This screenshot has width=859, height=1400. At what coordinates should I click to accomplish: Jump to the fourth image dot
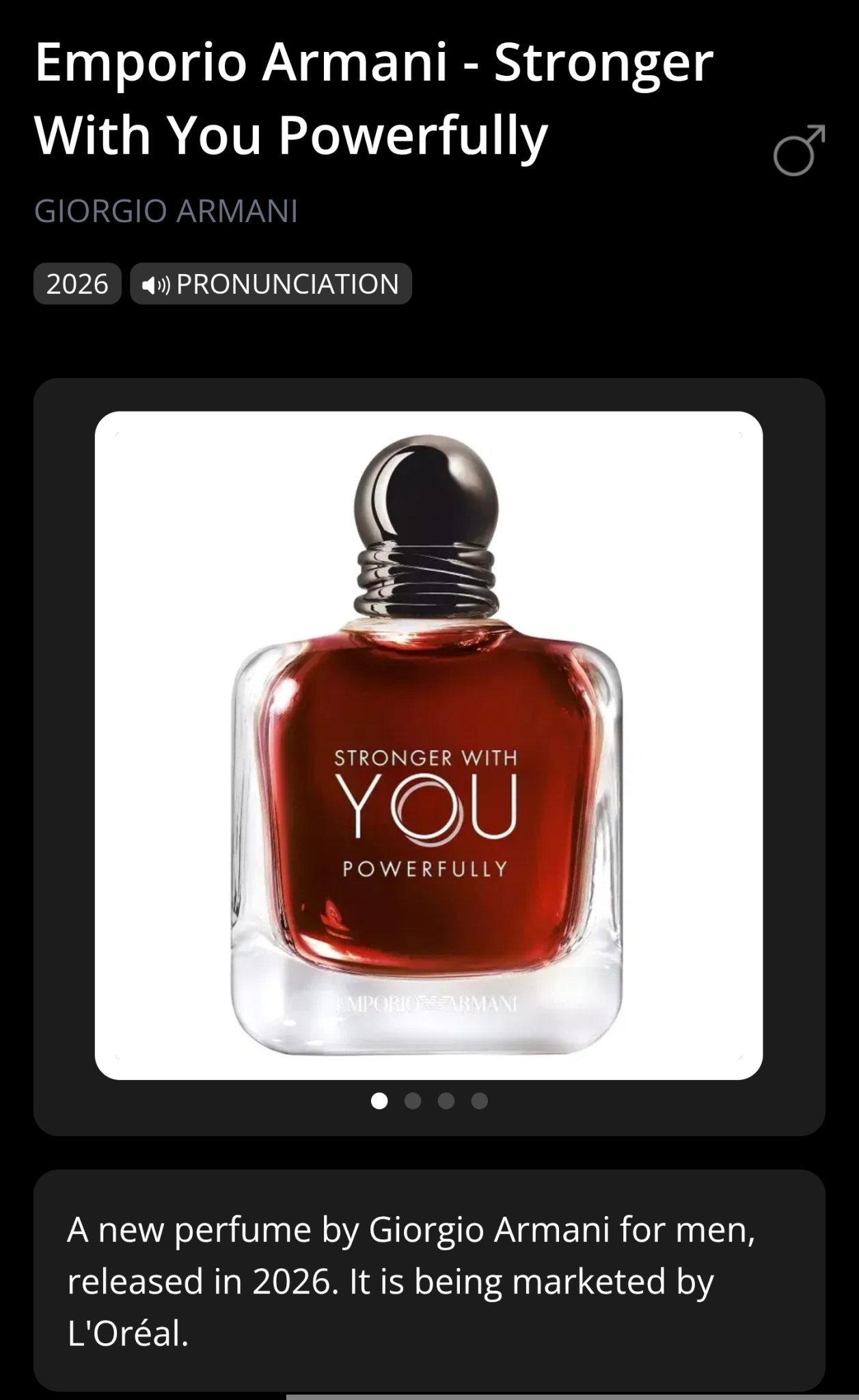(x=480, y=1101)
